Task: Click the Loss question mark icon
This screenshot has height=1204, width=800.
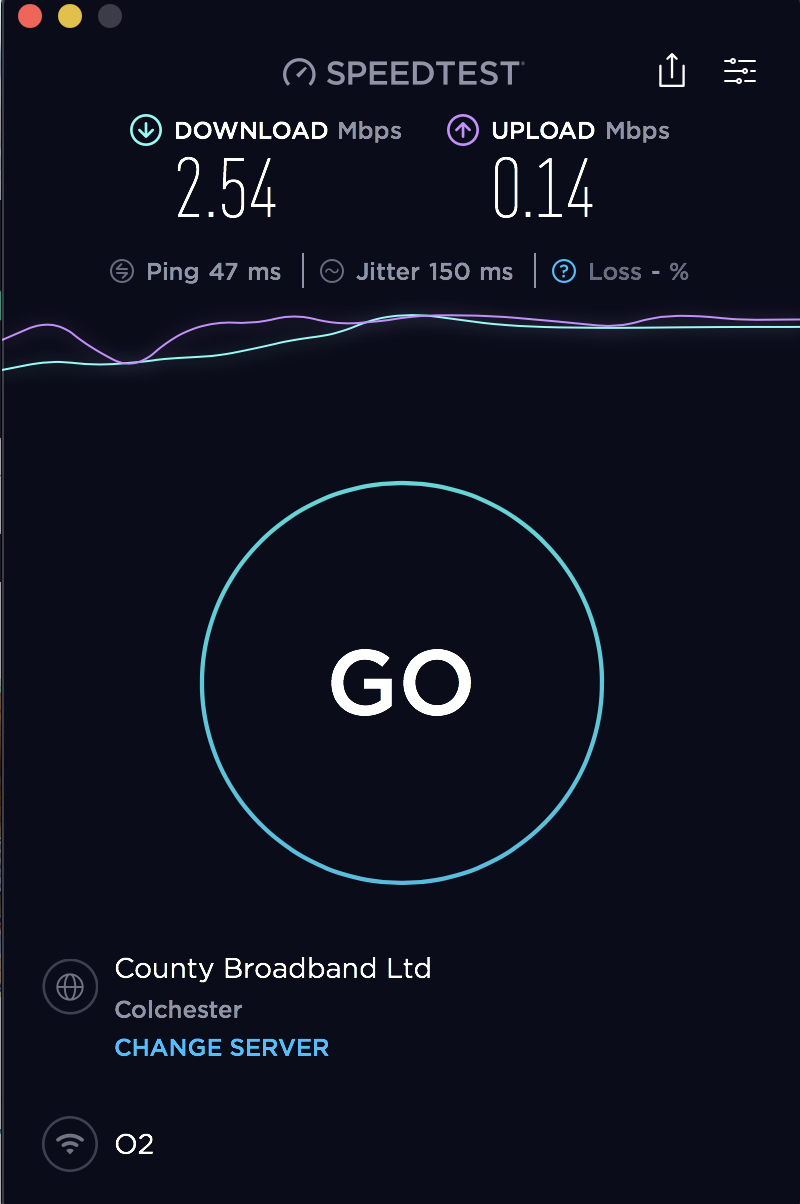Action: (x=563, y=271)
